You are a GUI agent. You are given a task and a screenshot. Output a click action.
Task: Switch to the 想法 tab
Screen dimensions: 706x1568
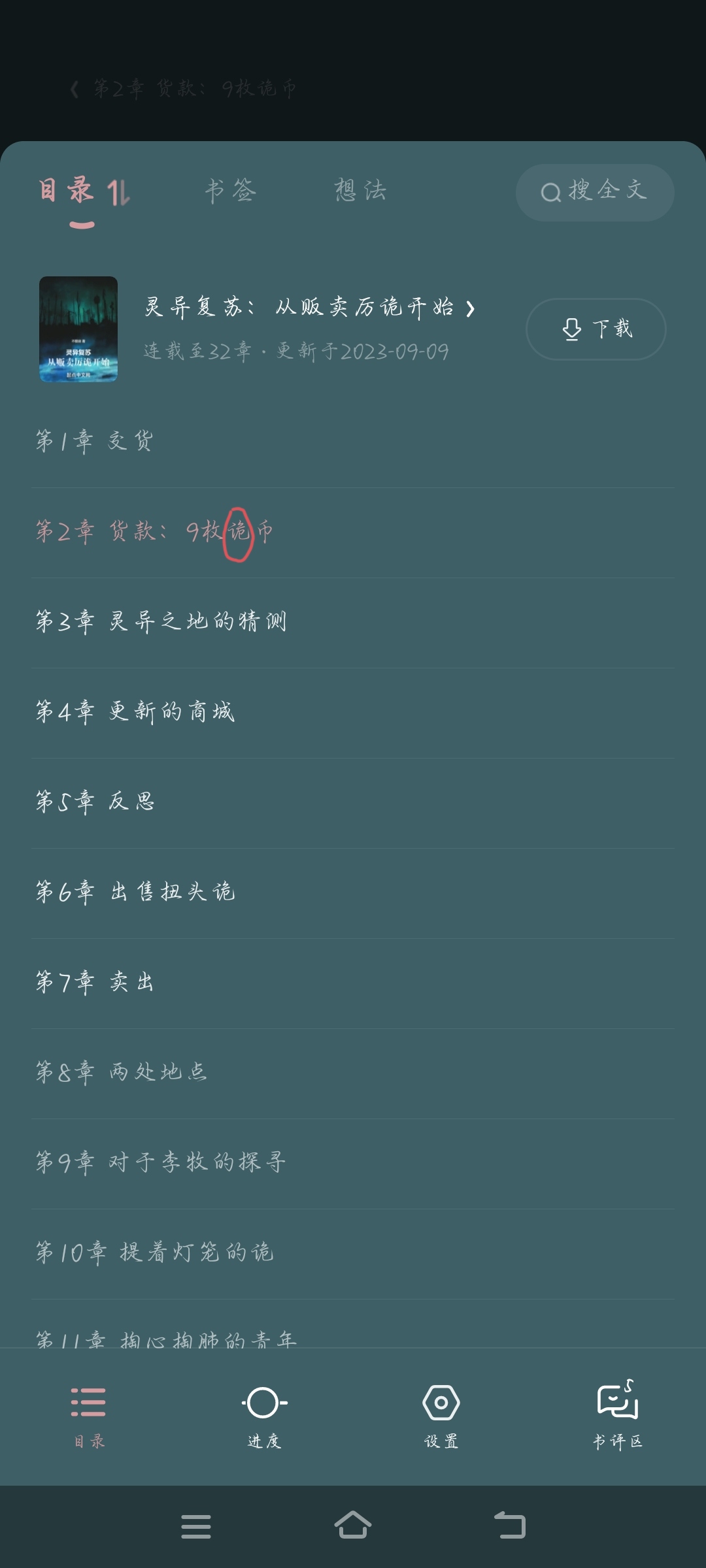(x=360, y=191)
